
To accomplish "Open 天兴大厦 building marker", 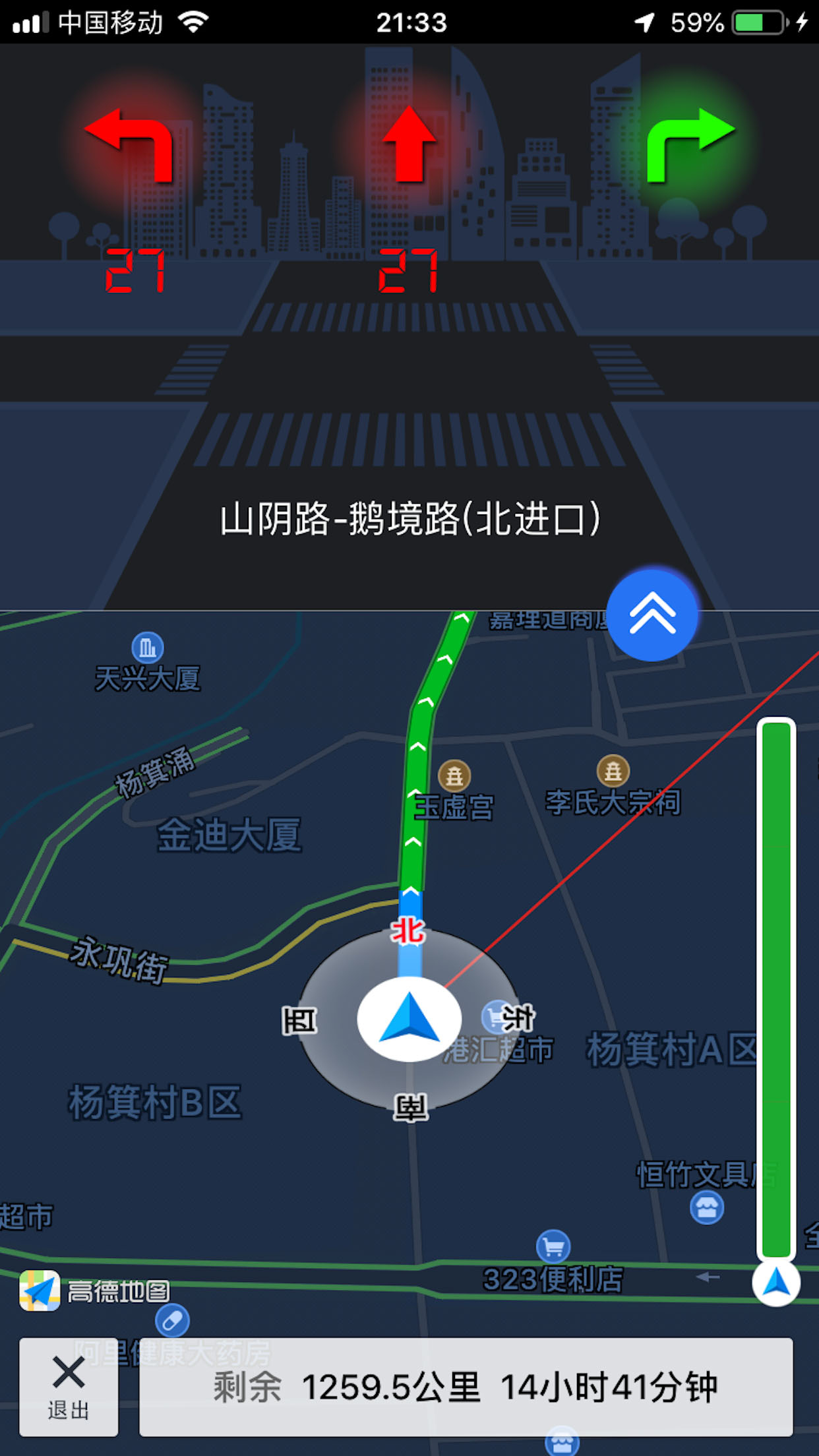I will (148, 648).
